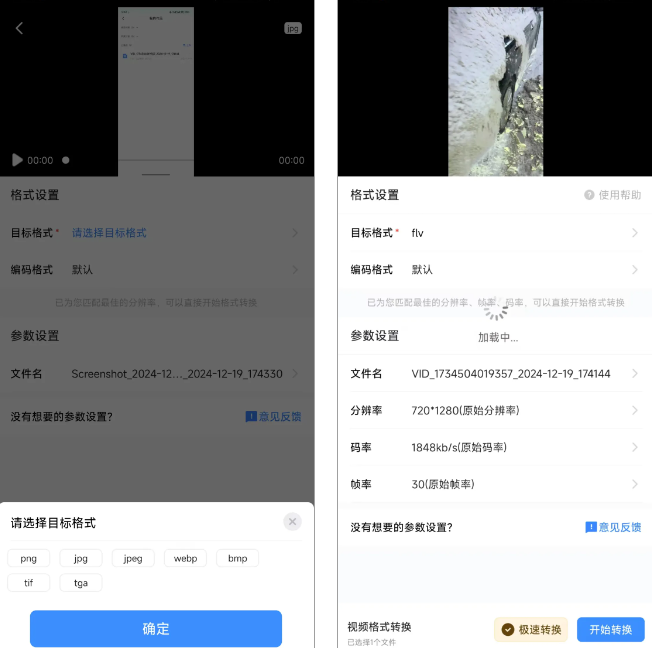The height and width of the screenshot is (648, 652).
Task: Change target format from flv
Action: pyautogui.click(x=495, y=233)
